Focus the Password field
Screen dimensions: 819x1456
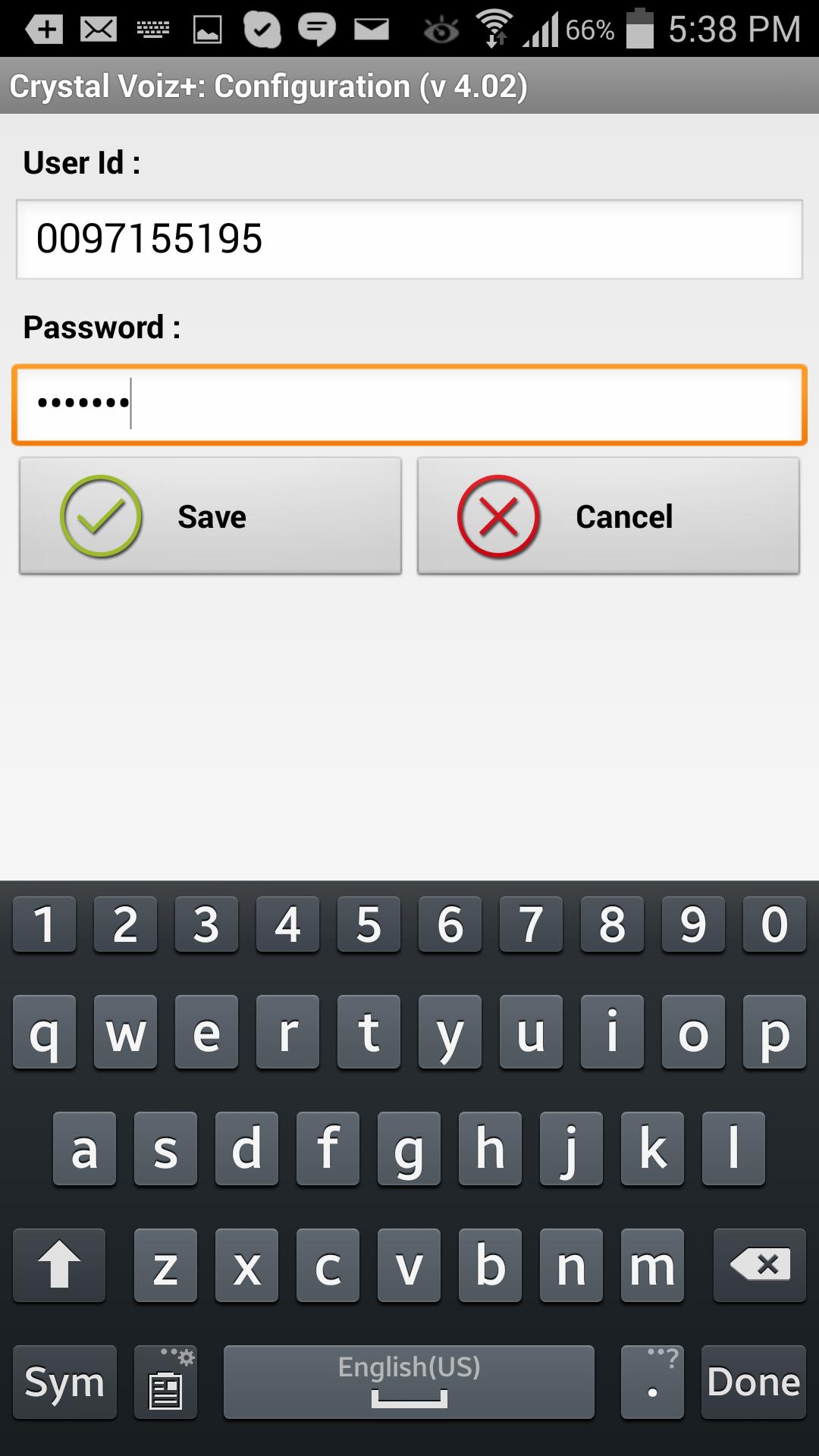pos(409,404)
